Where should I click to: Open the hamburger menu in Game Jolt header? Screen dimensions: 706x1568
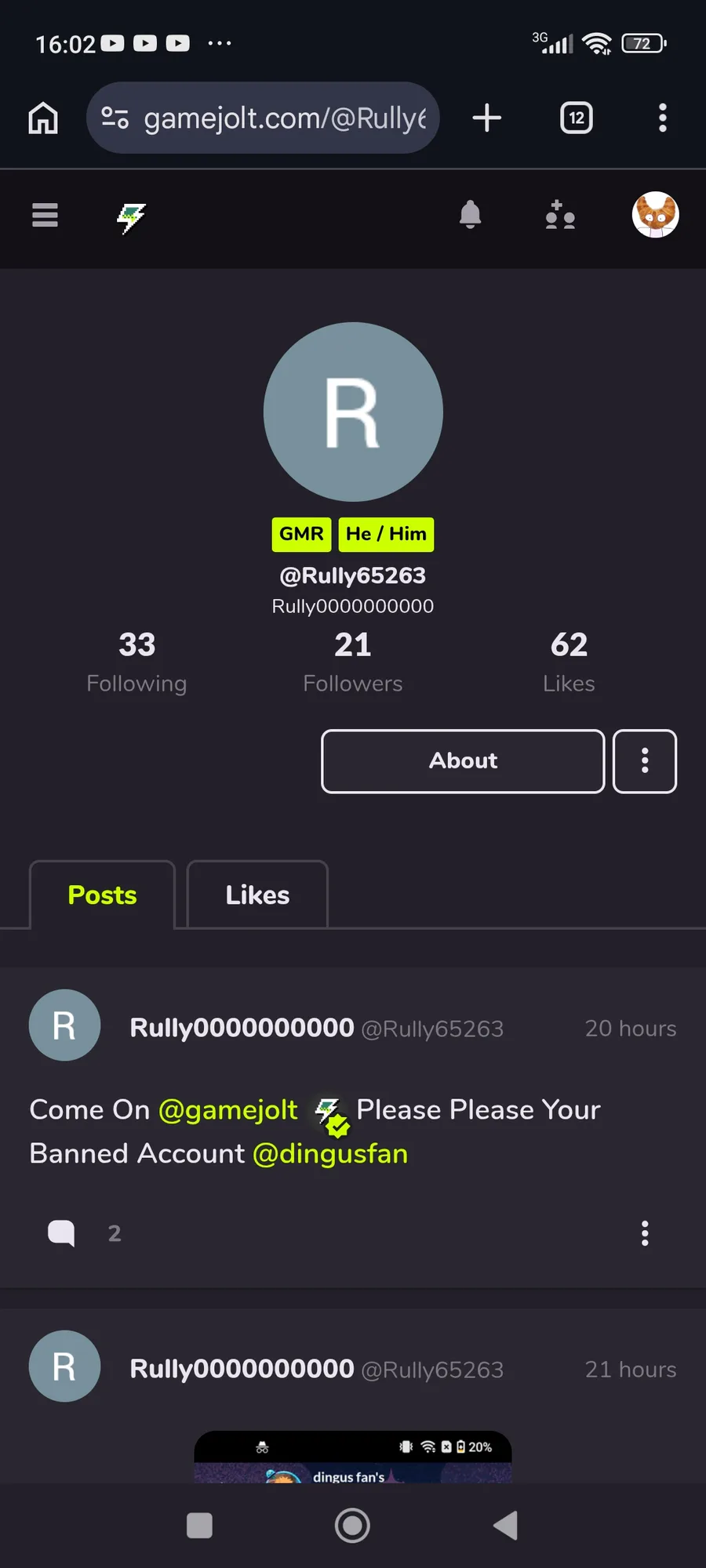coord(45,215)
